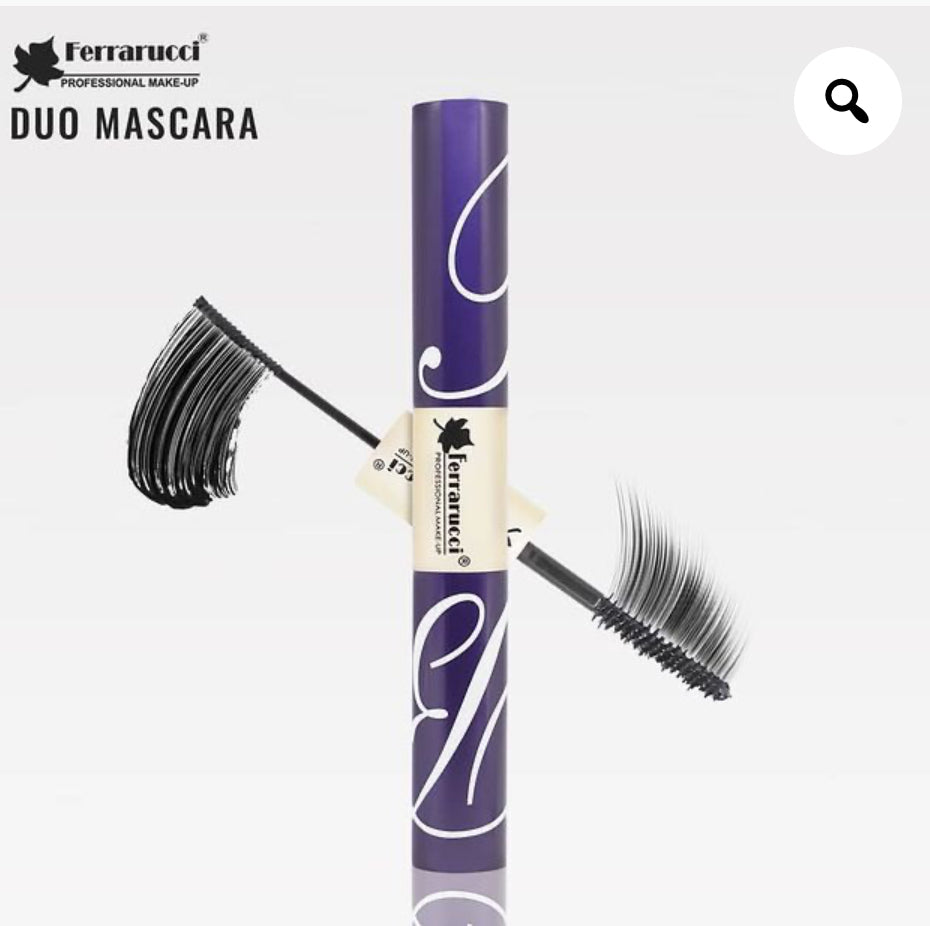Tap the magnifier icon to zoom image
Screen dimensions: 930x926
coord(847,101)
